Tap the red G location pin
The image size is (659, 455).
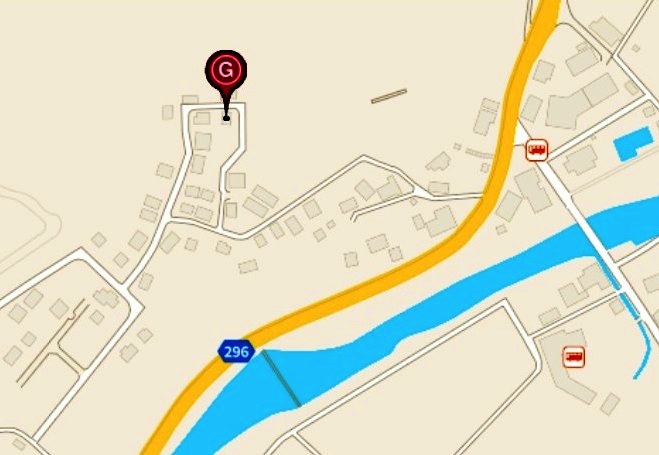226,72
